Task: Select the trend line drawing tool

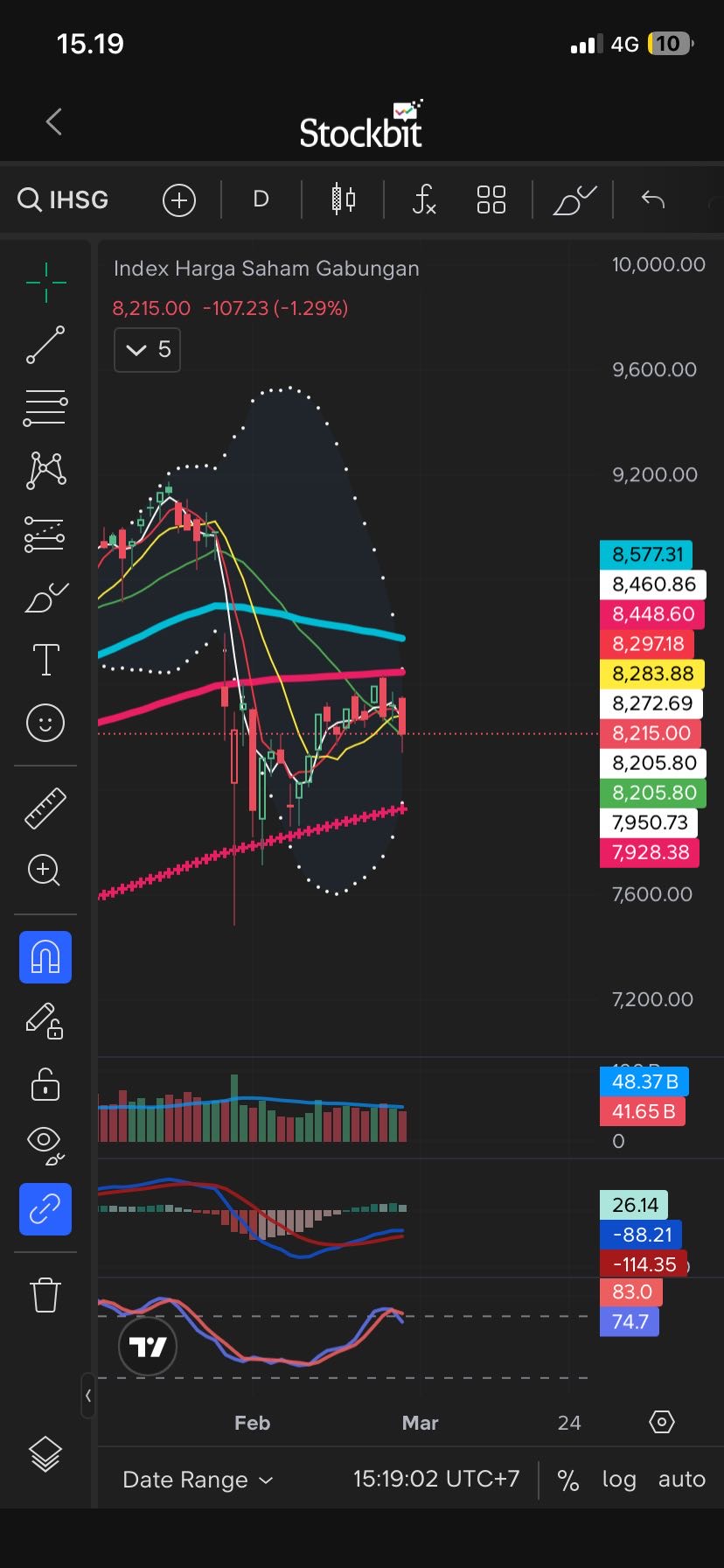Action: tap(45, 345)
